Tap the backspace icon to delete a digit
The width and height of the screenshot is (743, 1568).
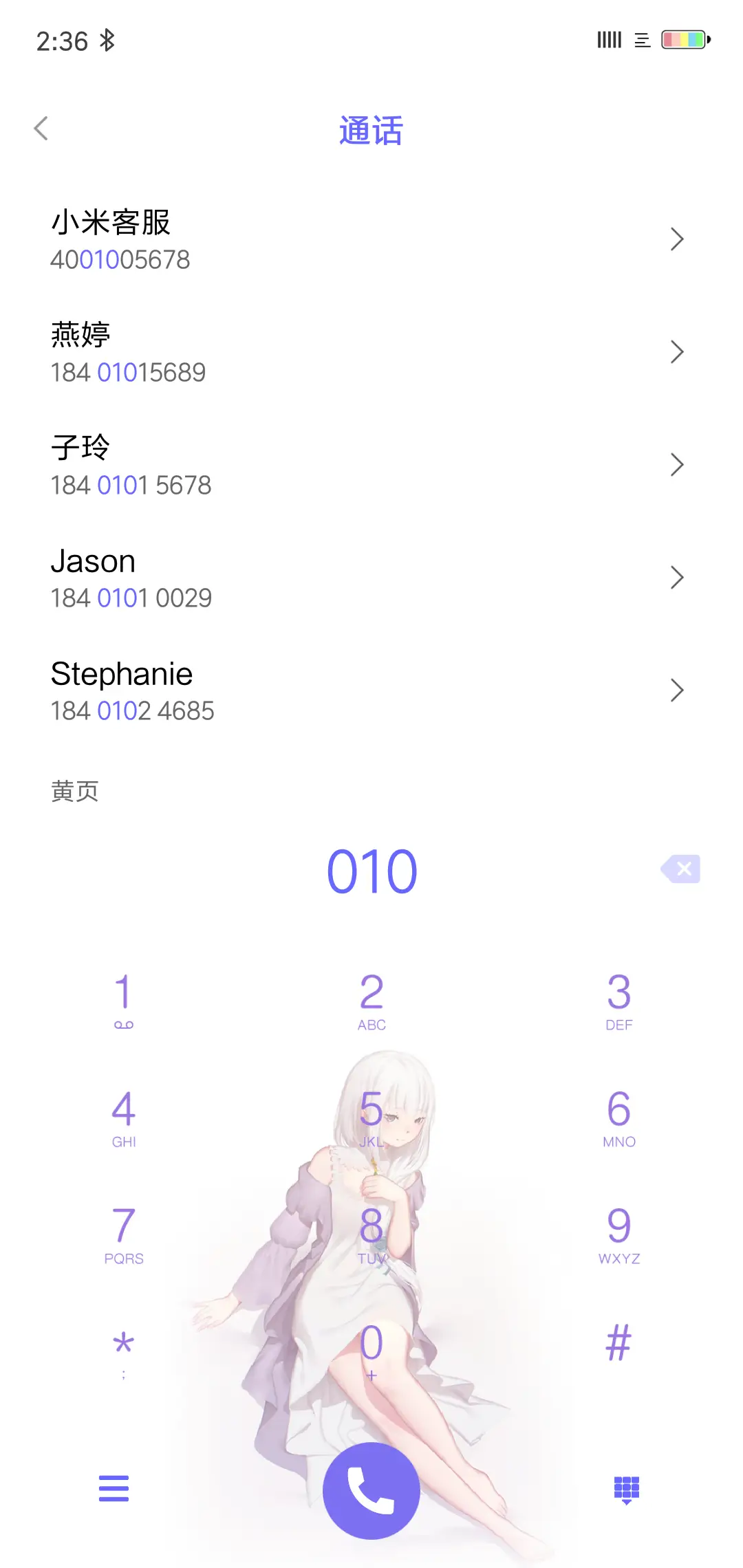coord(680,869)
